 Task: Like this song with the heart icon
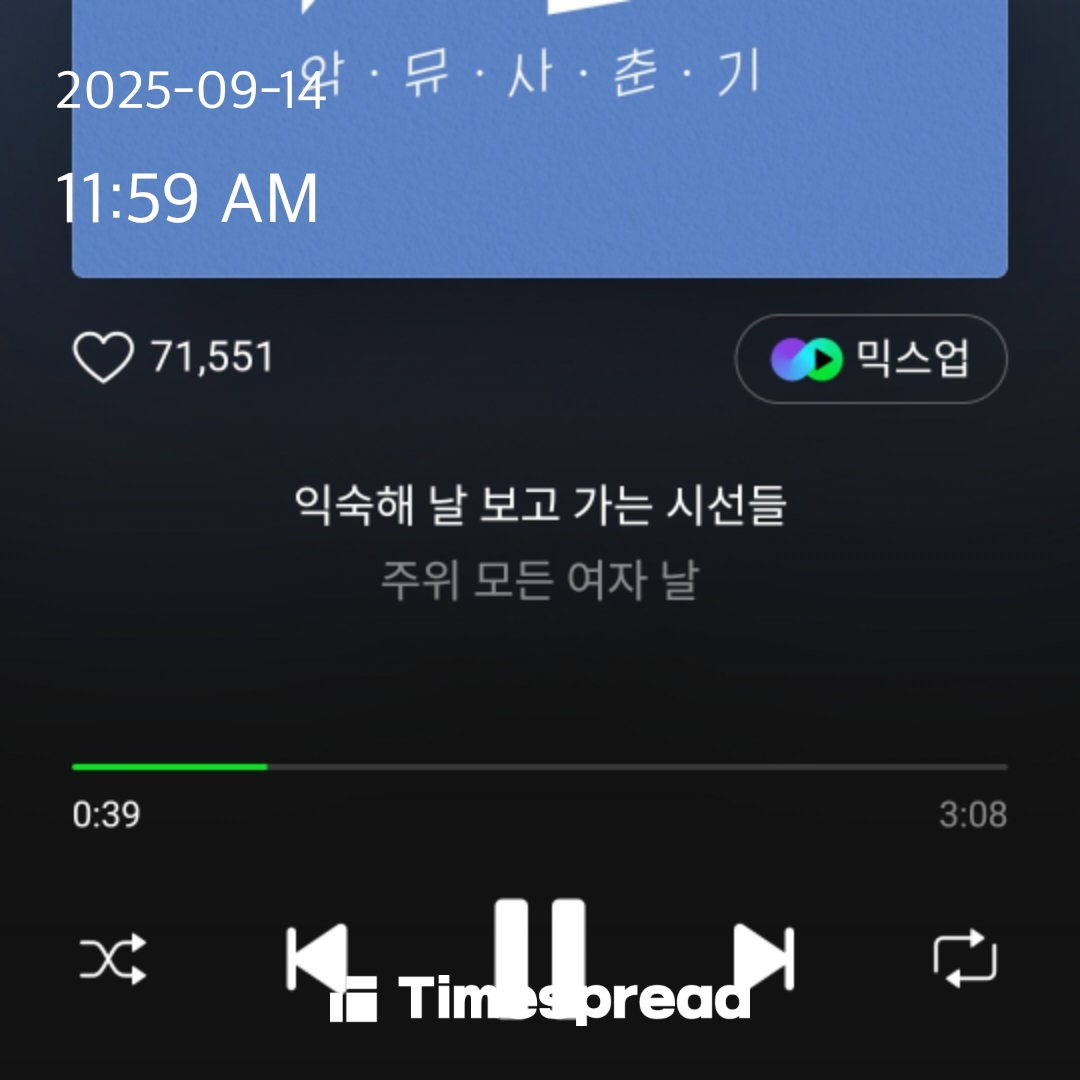coord(103,358)
